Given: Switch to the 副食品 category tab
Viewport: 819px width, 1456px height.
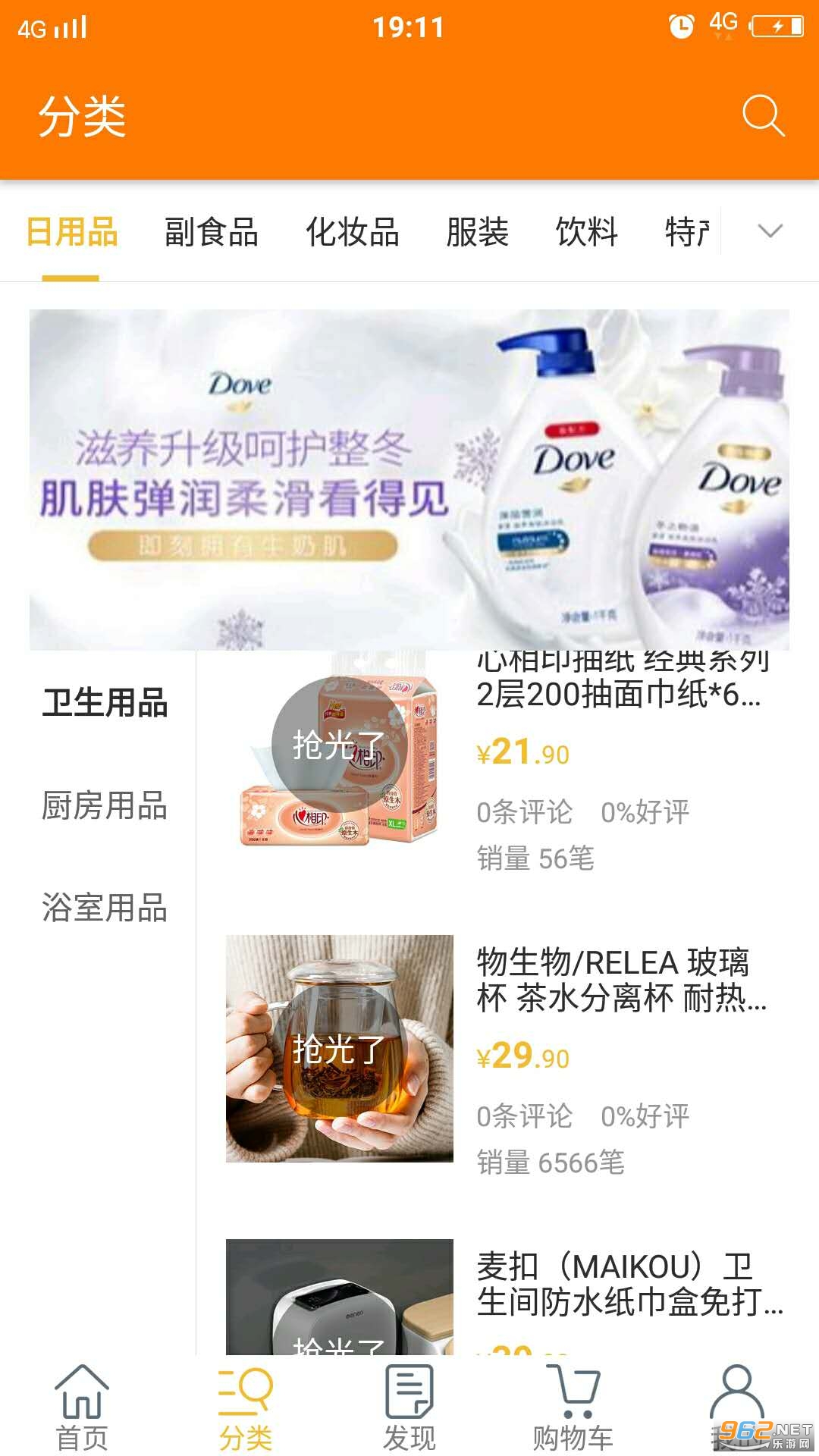Looking at the screenshot, I should point(211,232).
